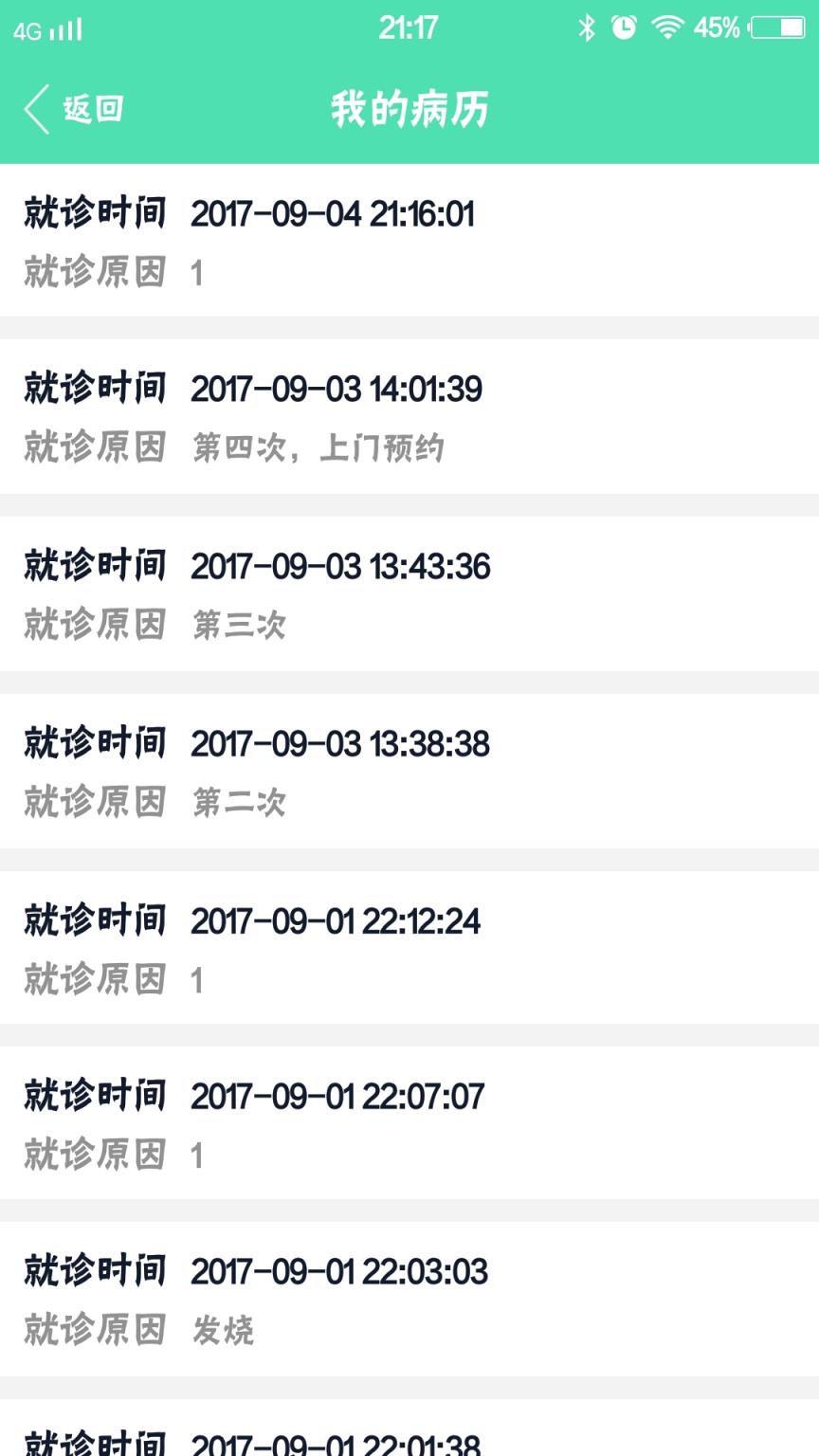Open the record with reason 第二次

click(409, 771)
